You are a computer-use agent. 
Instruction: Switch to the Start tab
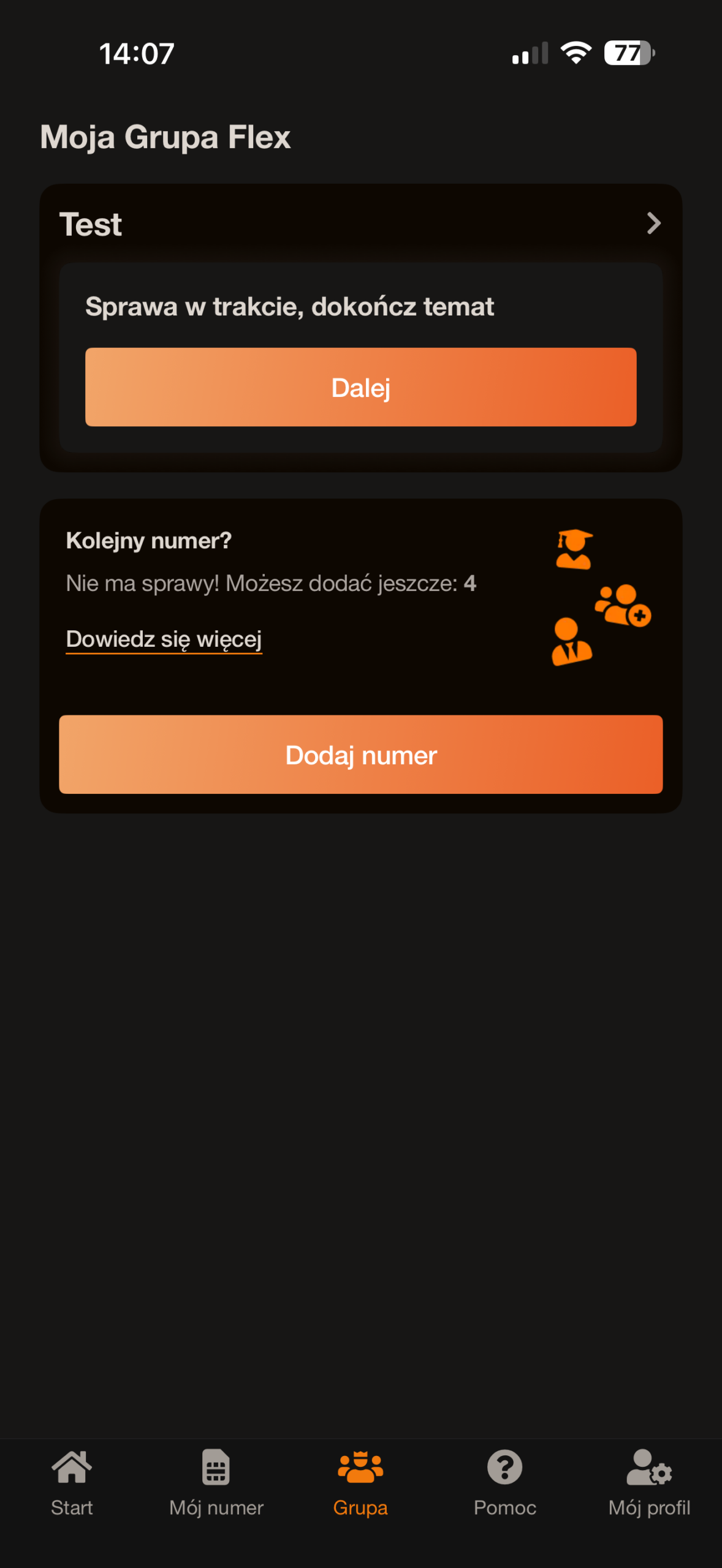click(72, 1482)
